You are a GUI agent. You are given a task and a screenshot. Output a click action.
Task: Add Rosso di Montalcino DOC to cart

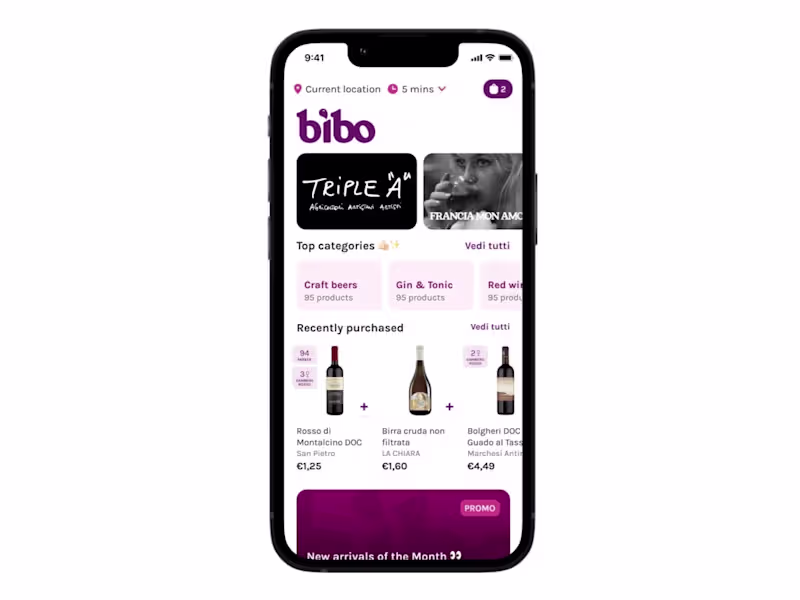[x=364, y=407]
